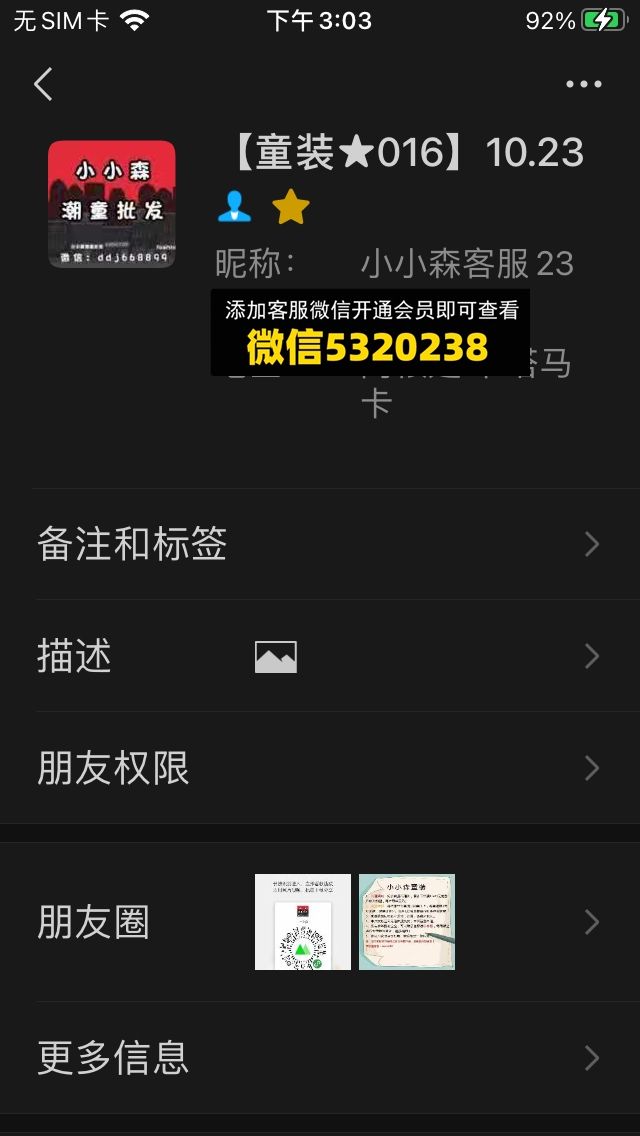The image size is (640, 1136).
Task: Open the 描述 row
Action: pyautogui.click(x=320, y=657)
